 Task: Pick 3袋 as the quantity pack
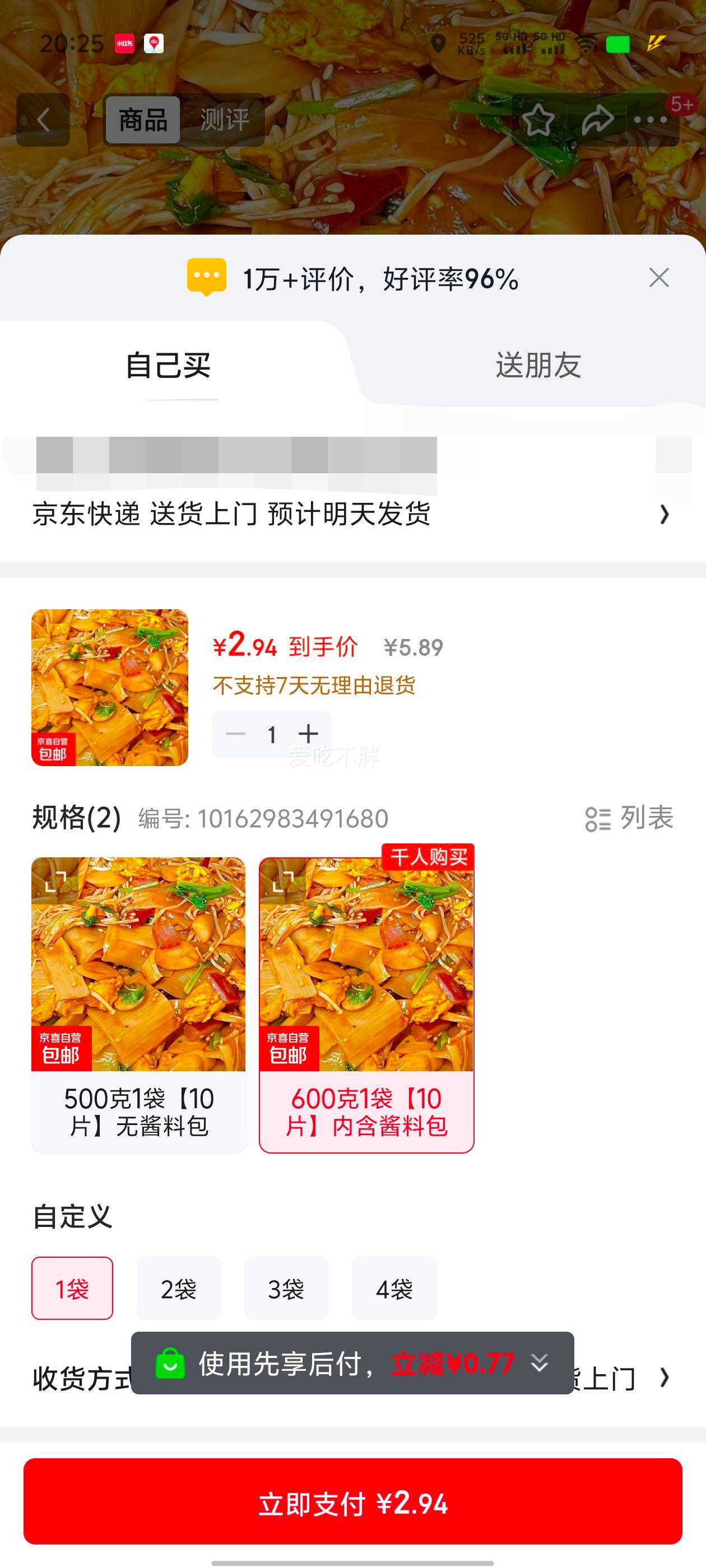286,1289
